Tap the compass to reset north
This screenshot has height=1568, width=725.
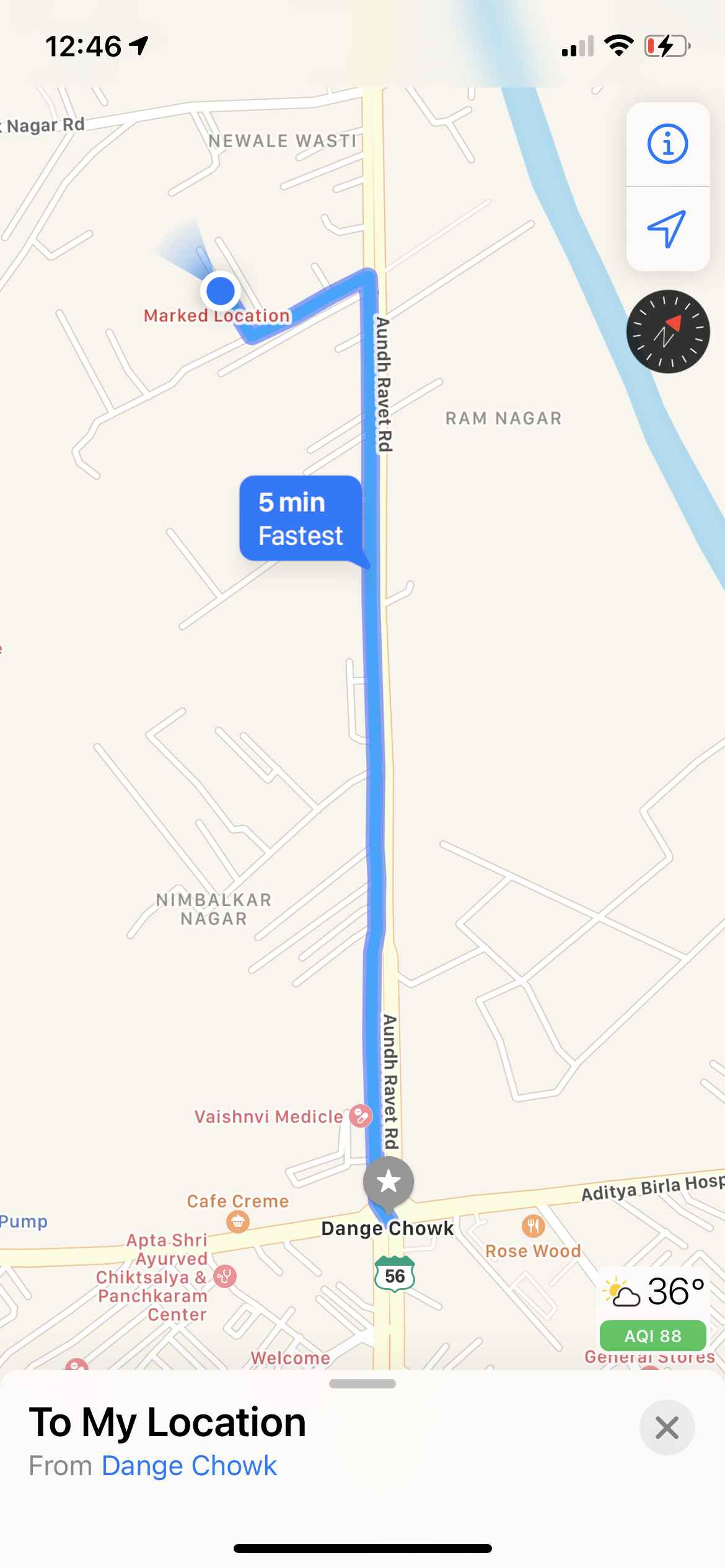[x=667, y=331]
